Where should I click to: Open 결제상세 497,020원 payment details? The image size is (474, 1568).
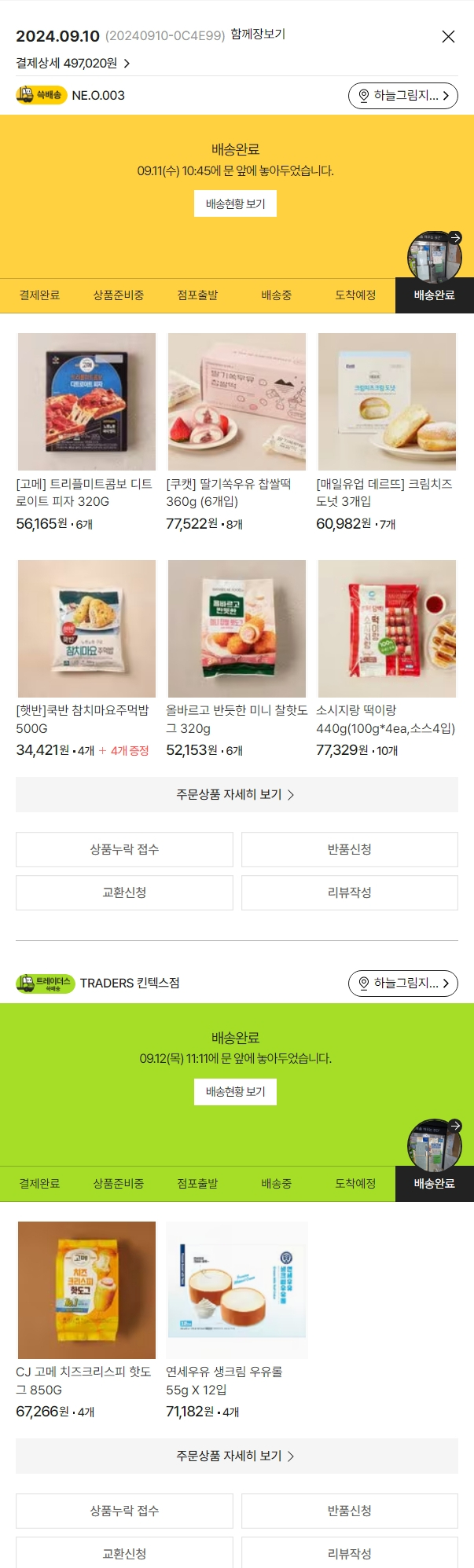72,63
